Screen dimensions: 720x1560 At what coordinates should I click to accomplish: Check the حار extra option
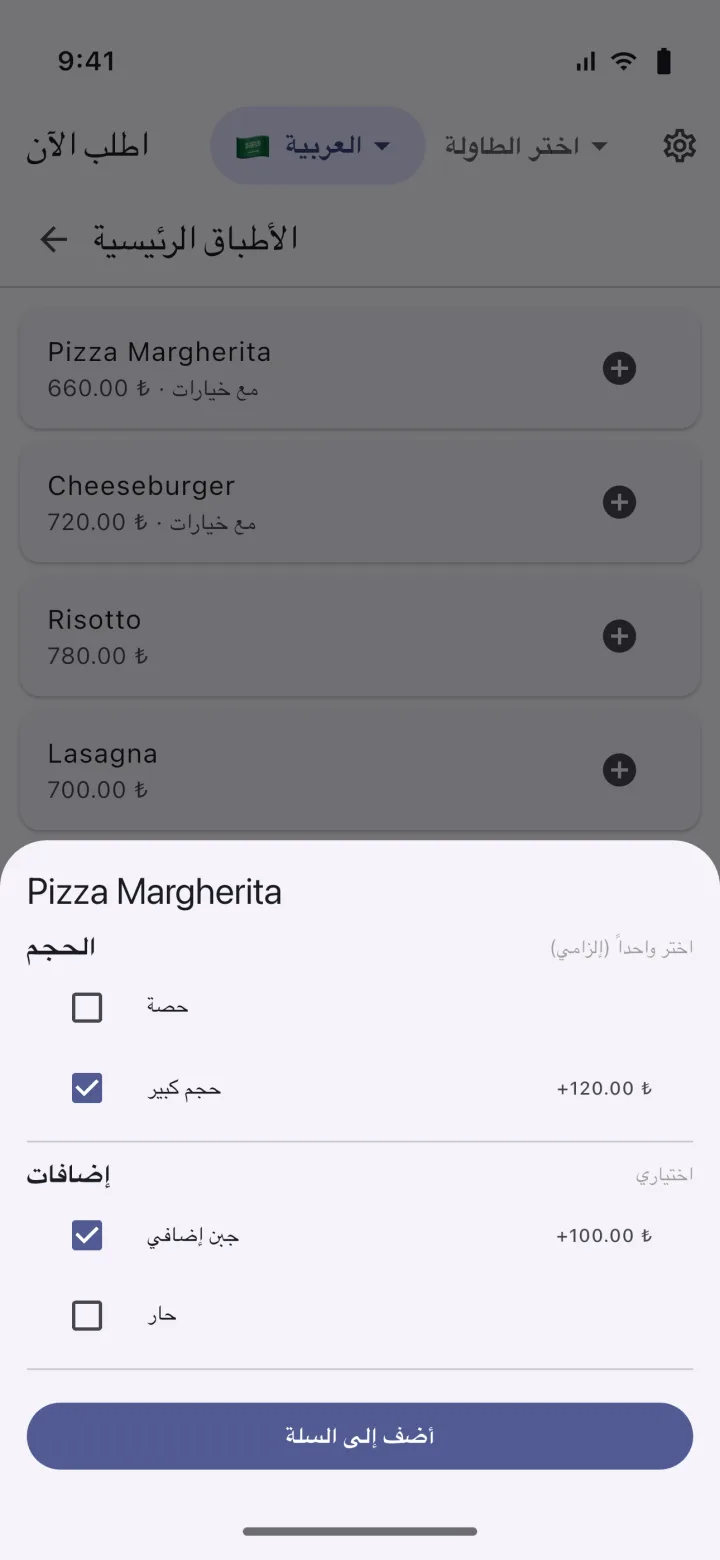(x=87, y=1316)
